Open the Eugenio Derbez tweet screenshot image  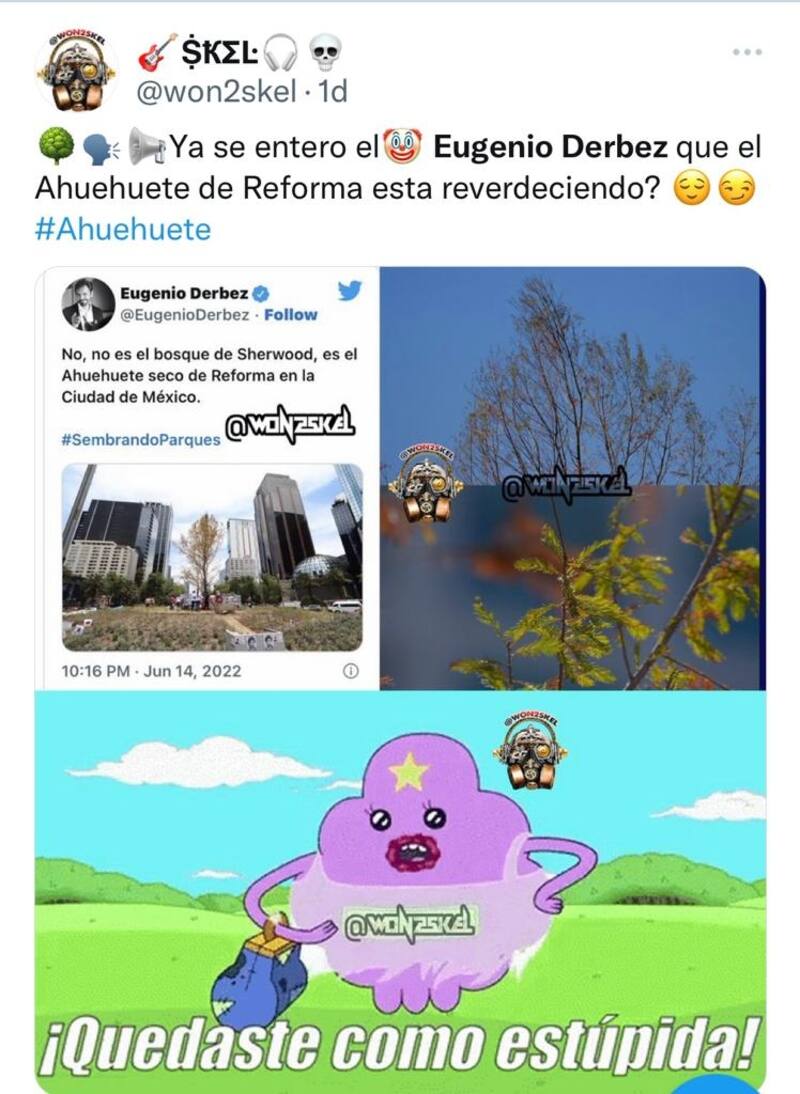point(208,478)
